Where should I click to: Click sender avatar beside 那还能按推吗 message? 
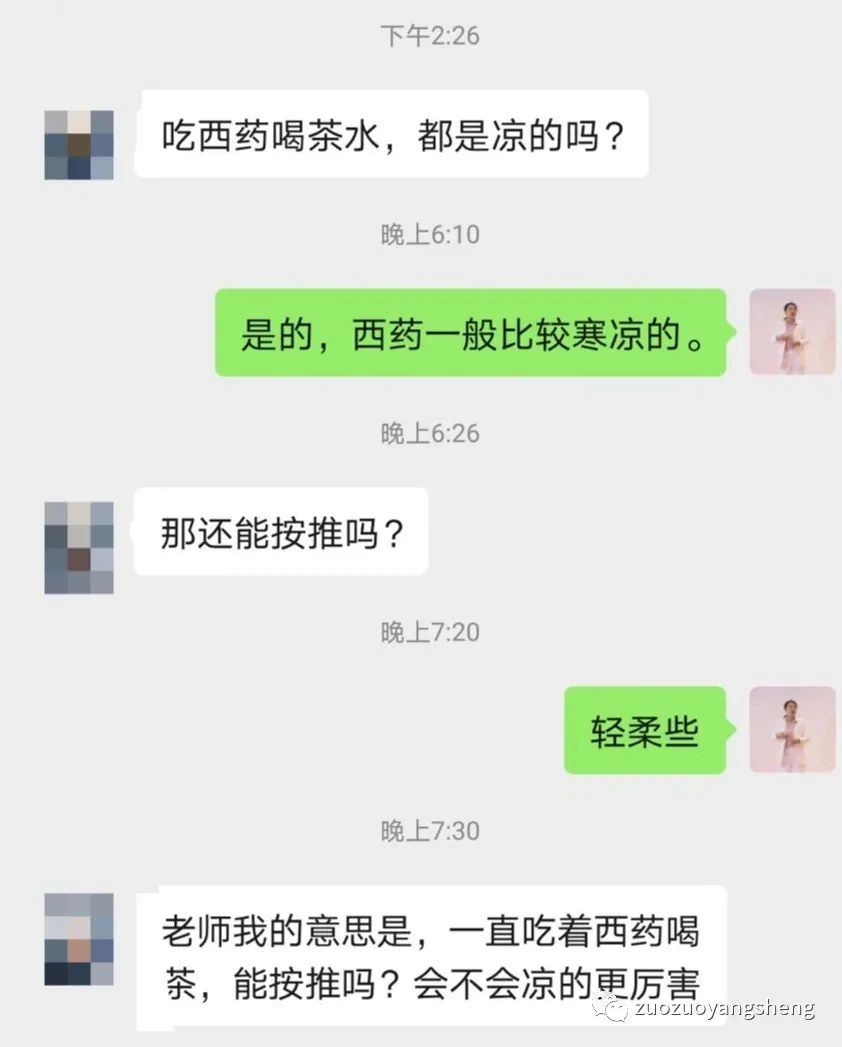pyautogui.click(x=78, y=546)
